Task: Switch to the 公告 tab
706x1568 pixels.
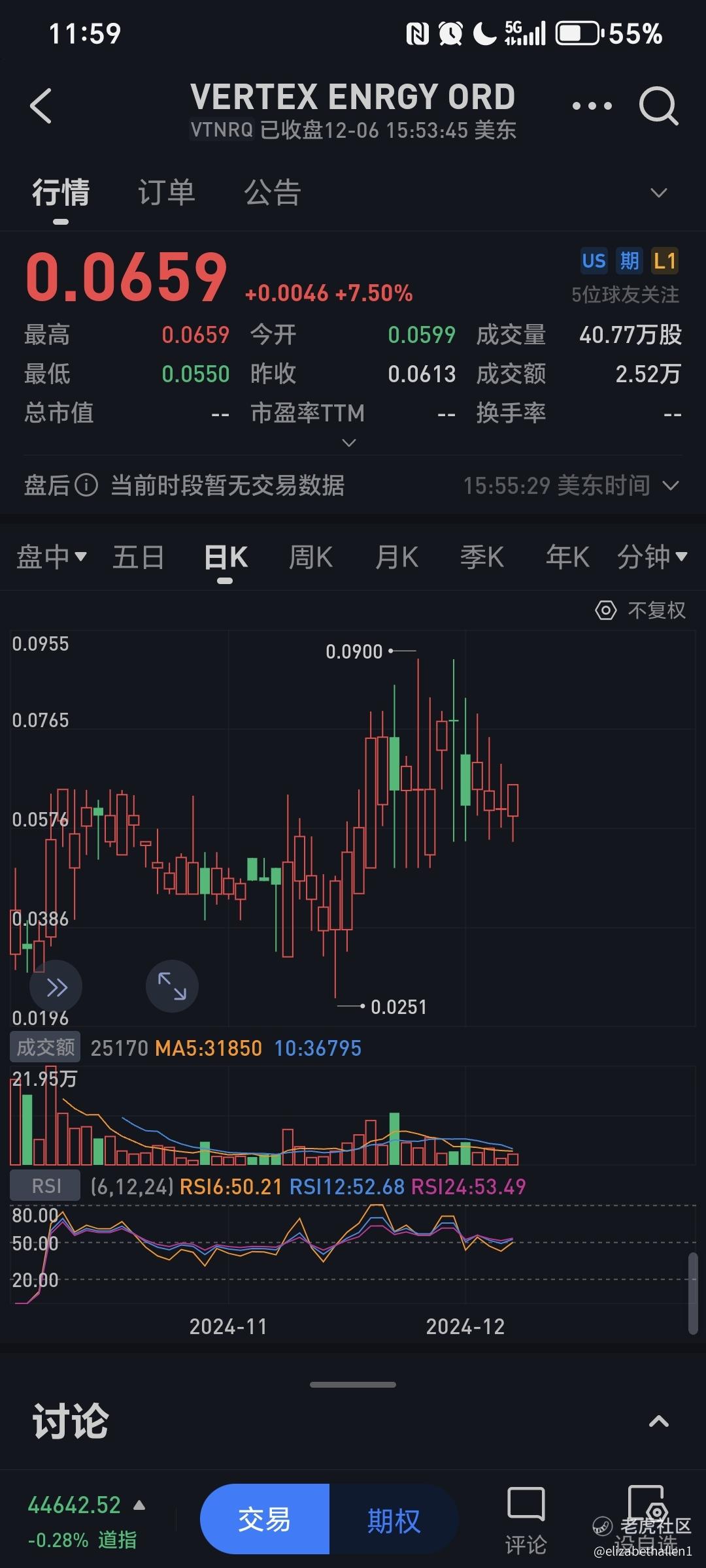Action: coord(272,193)
